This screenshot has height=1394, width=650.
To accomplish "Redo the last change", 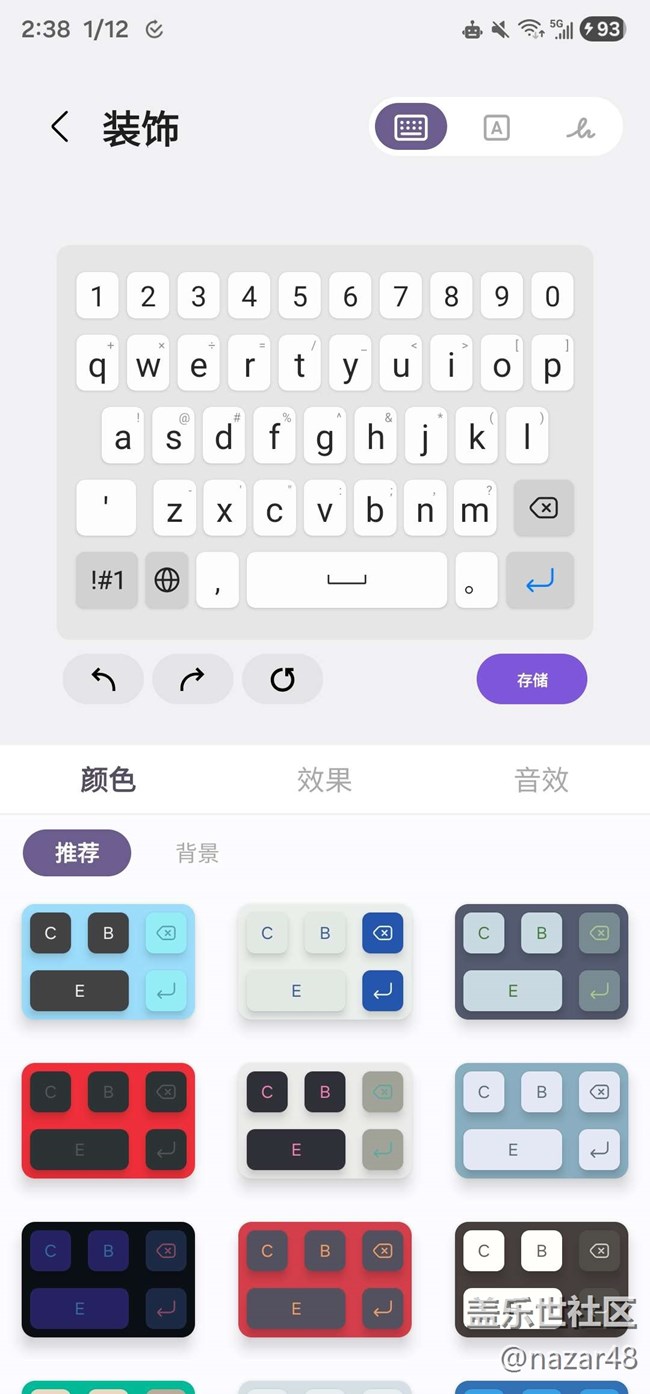I will click(x=192, y=680).
